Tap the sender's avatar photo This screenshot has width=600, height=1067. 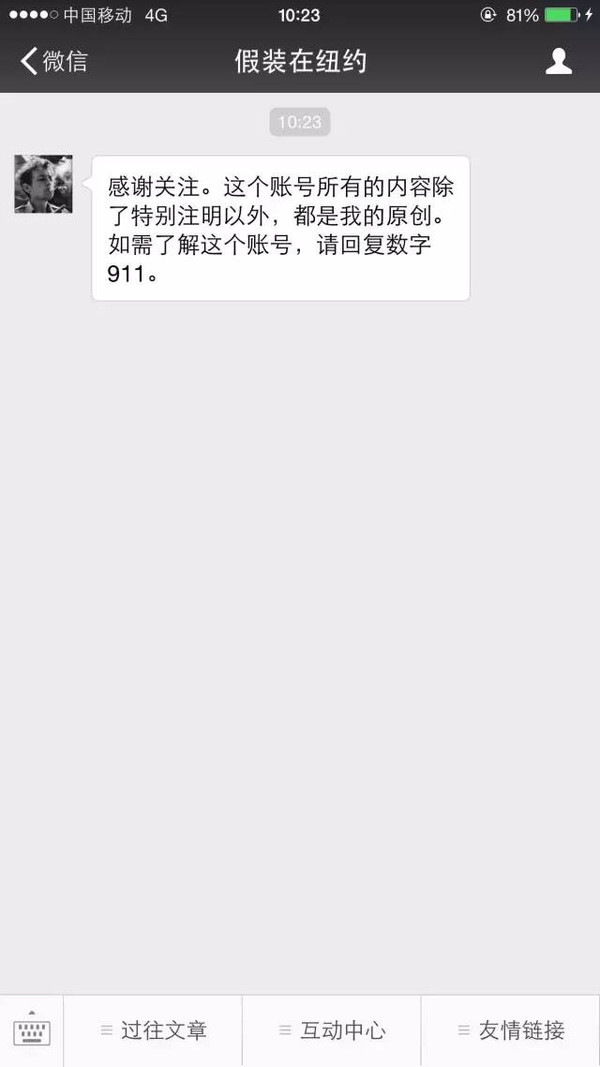[x=44, y=184]
